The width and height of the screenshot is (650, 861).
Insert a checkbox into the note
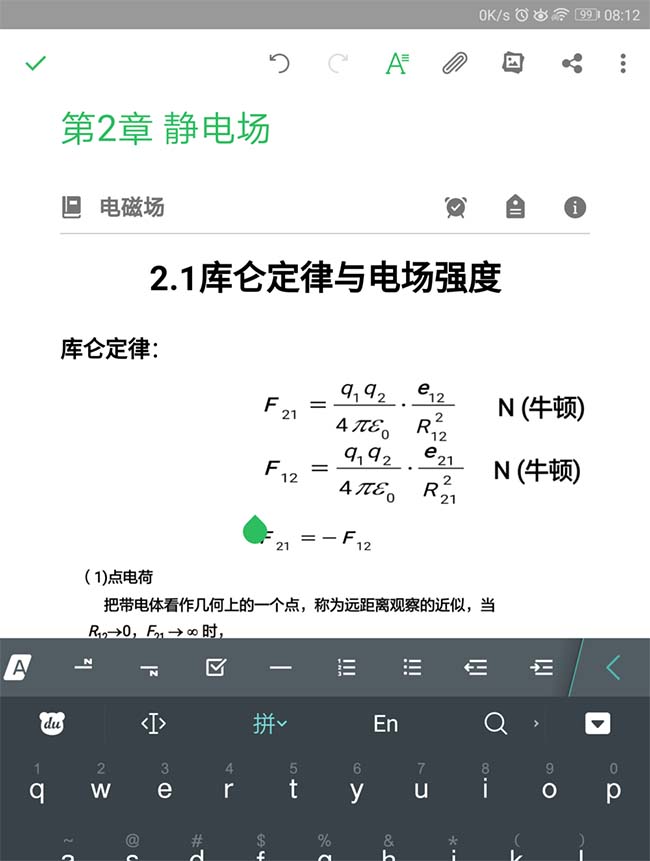(216, 667)
